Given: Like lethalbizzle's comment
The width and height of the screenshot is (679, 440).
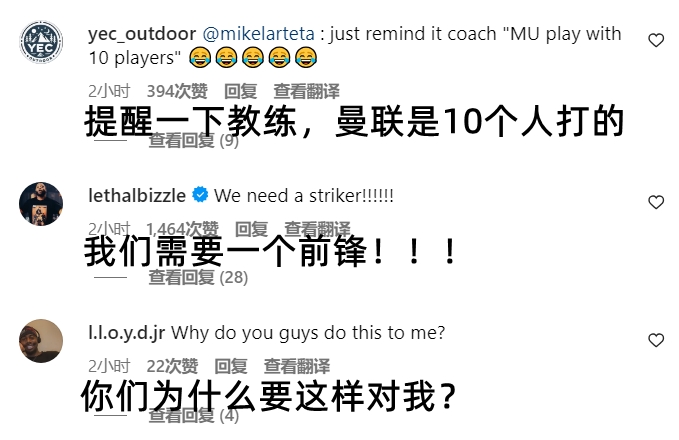Looking at the screenshot, I should (656, 202).
